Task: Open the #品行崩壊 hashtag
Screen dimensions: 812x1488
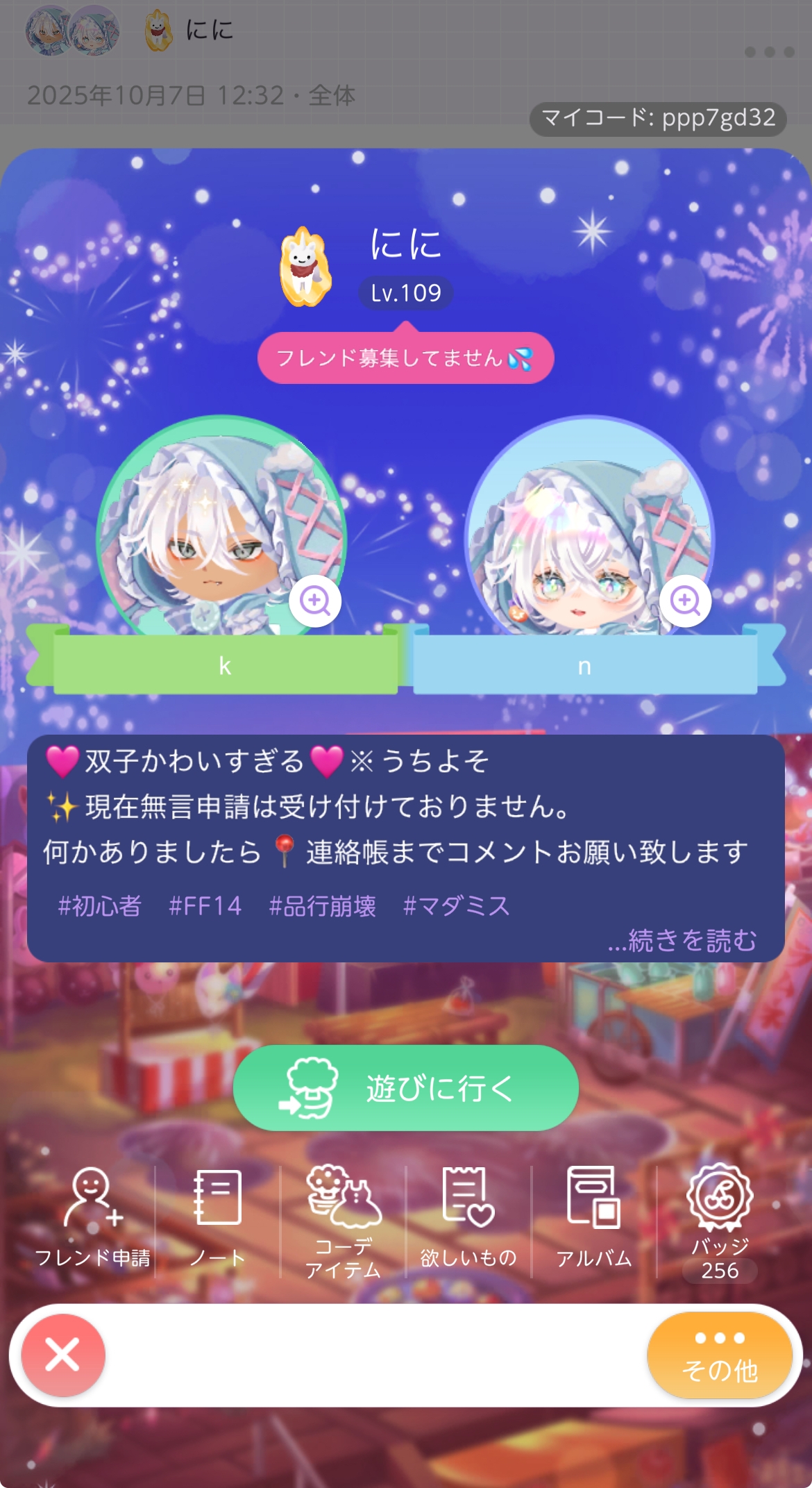Action: [x=322, y=906]
